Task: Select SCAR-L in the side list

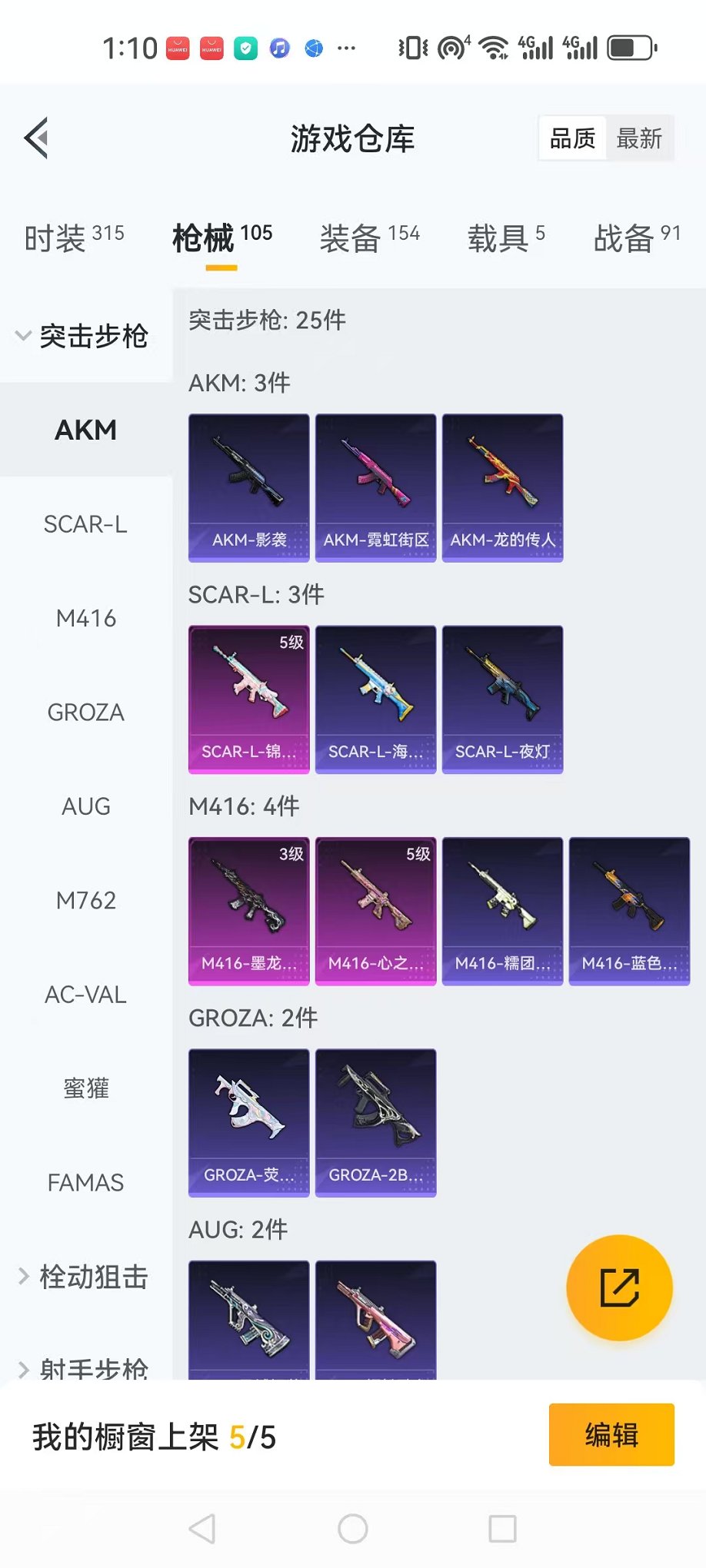Action: pyautogui.click(x=85, y=524)
